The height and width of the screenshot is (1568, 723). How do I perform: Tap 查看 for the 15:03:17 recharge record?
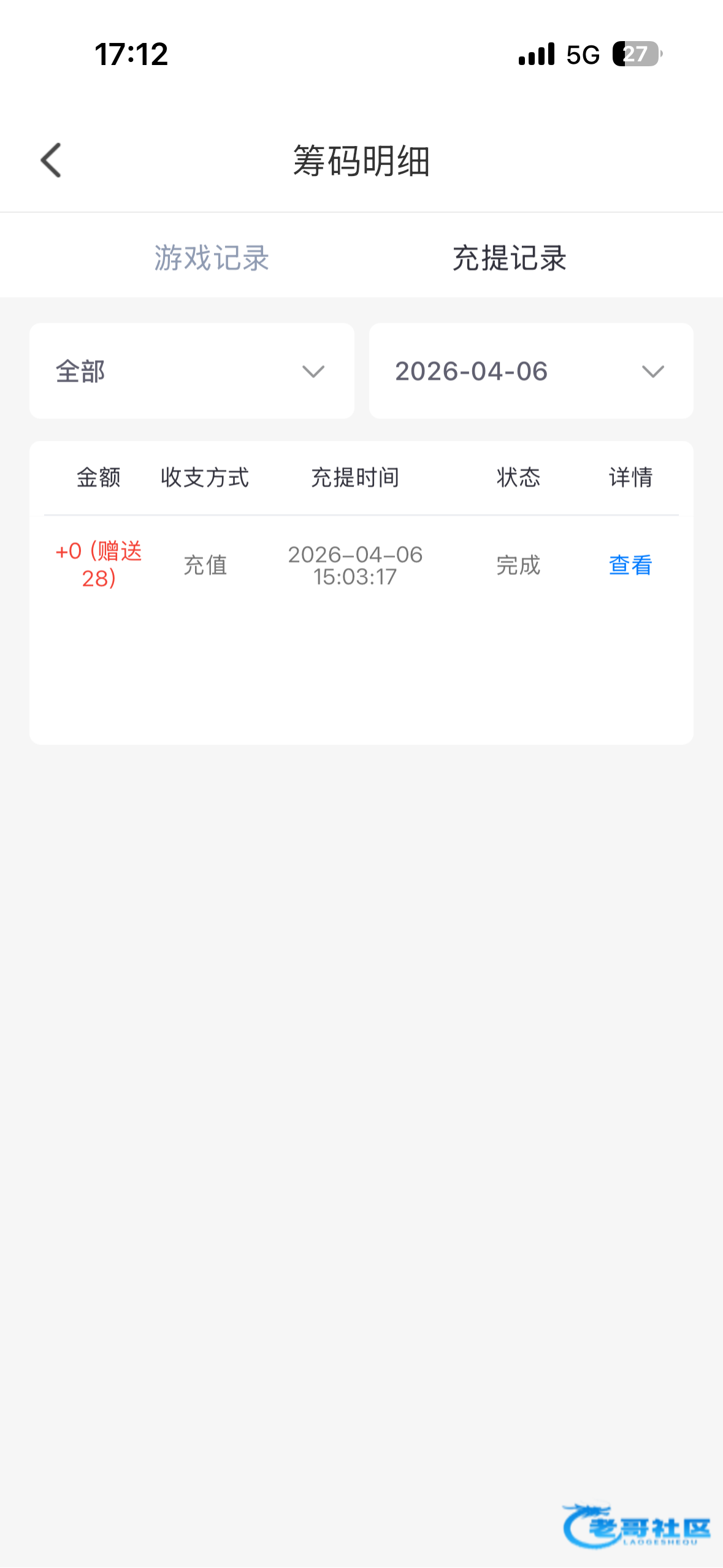[x=630, y=565]
